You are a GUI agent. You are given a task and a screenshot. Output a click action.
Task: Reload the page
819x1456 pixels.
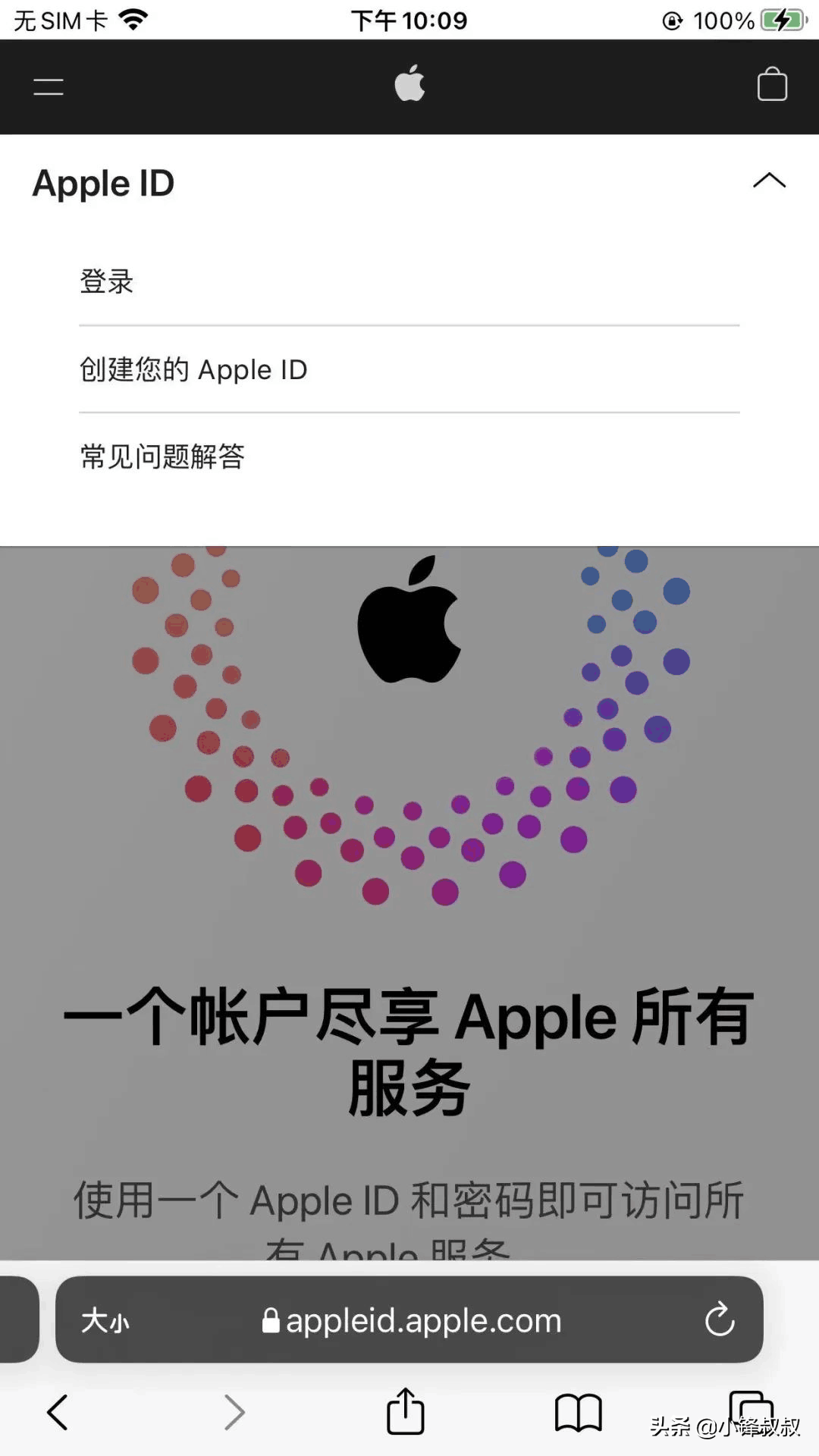coord(719,1320)
